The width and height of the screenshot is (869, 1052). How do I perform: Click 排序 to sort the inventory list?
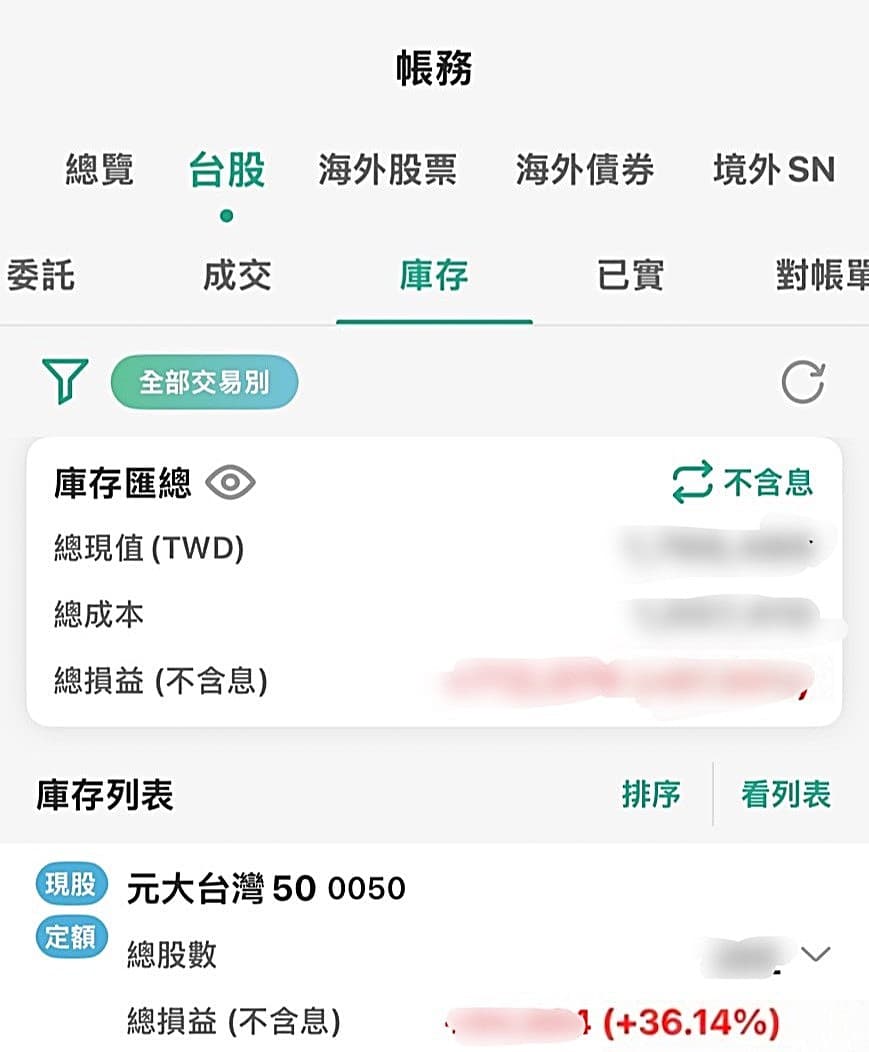(x=654, y=793)
